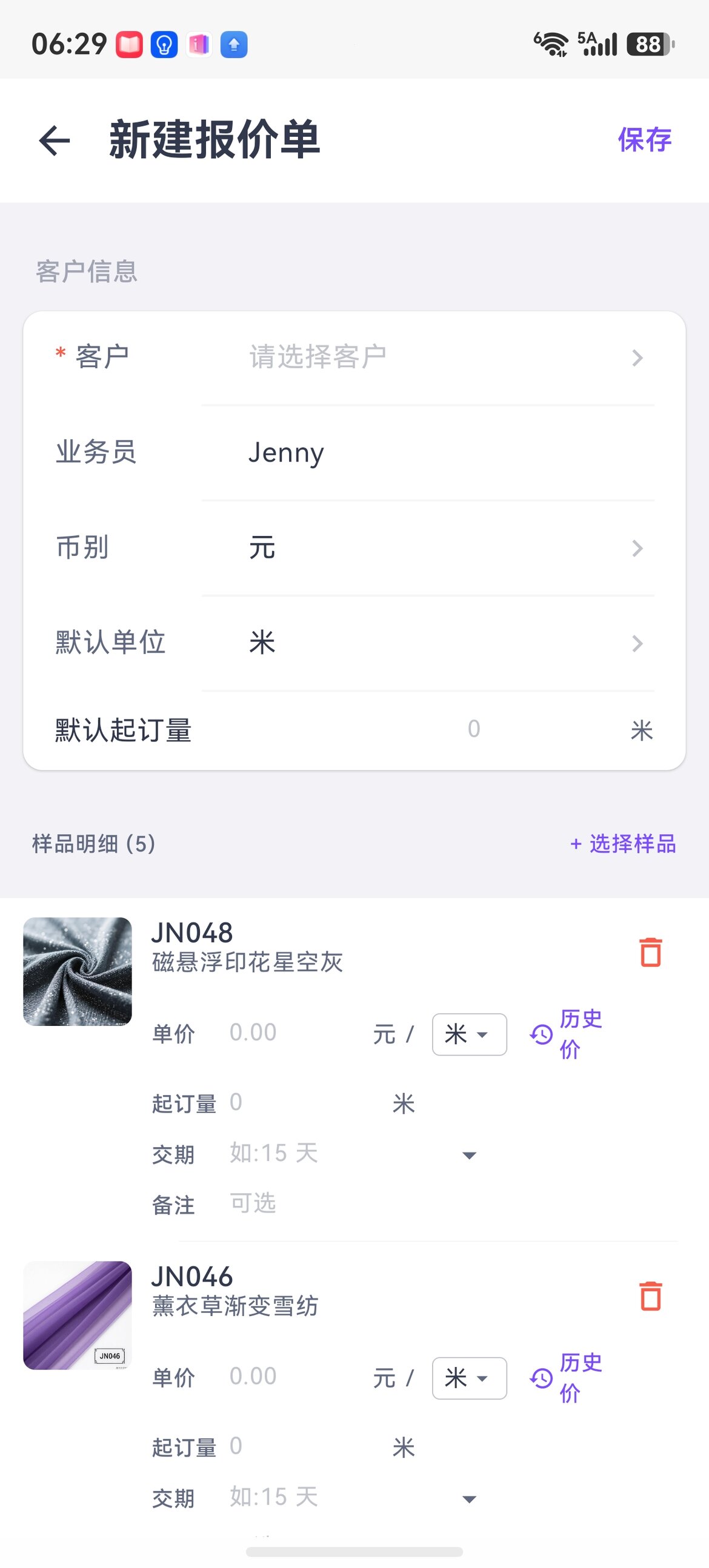Open history price for JN046 via clock icon
The image size is (709, 1568).
pyautogui.click(x=540, y=1378)
